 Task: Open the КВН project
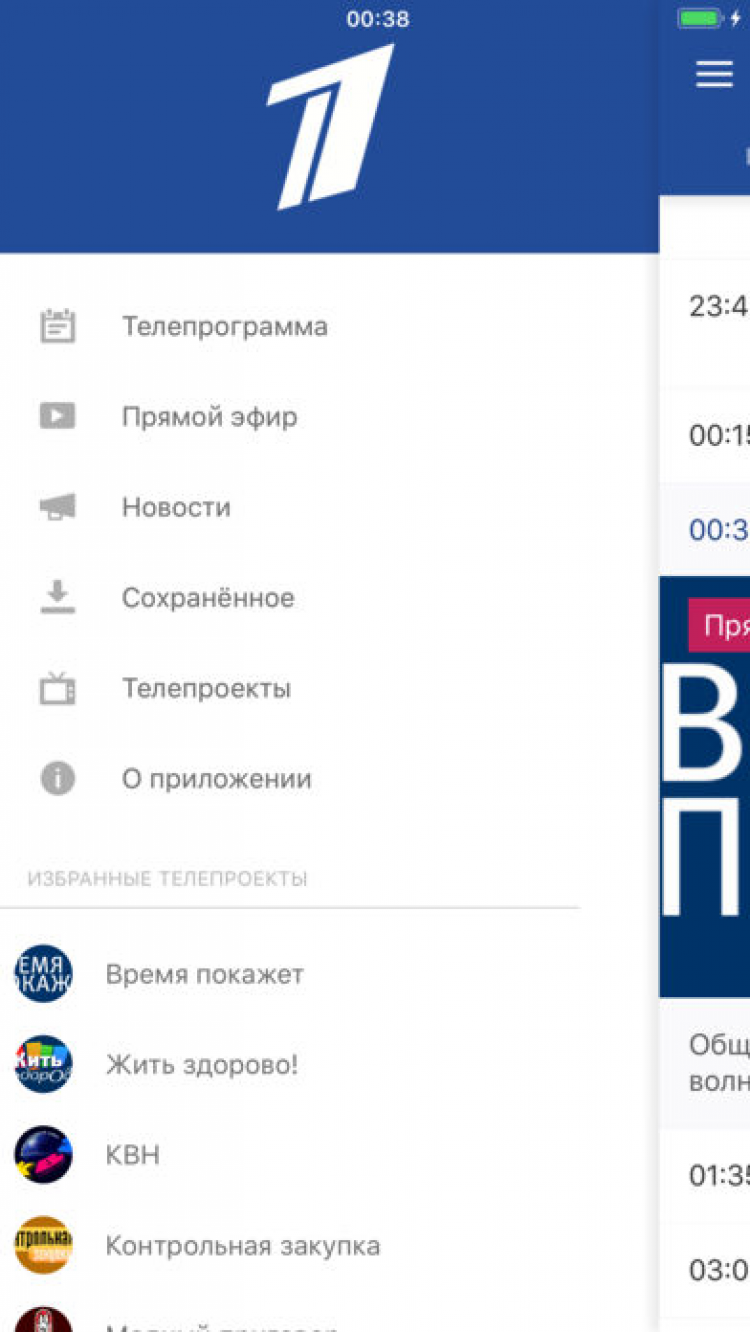point(133,1155)
